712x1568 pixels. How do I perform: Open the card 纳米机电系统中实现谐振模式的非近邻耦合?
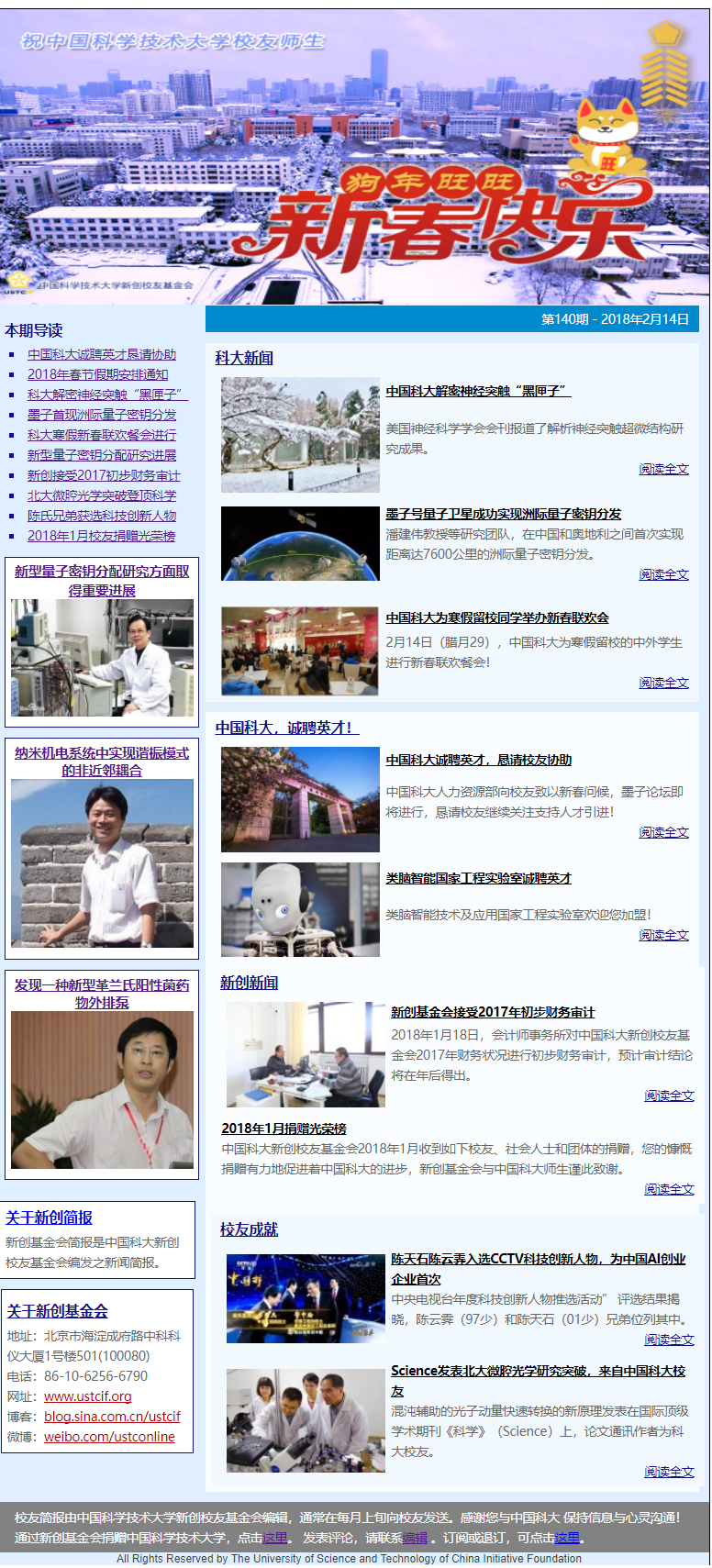point(102,761)
